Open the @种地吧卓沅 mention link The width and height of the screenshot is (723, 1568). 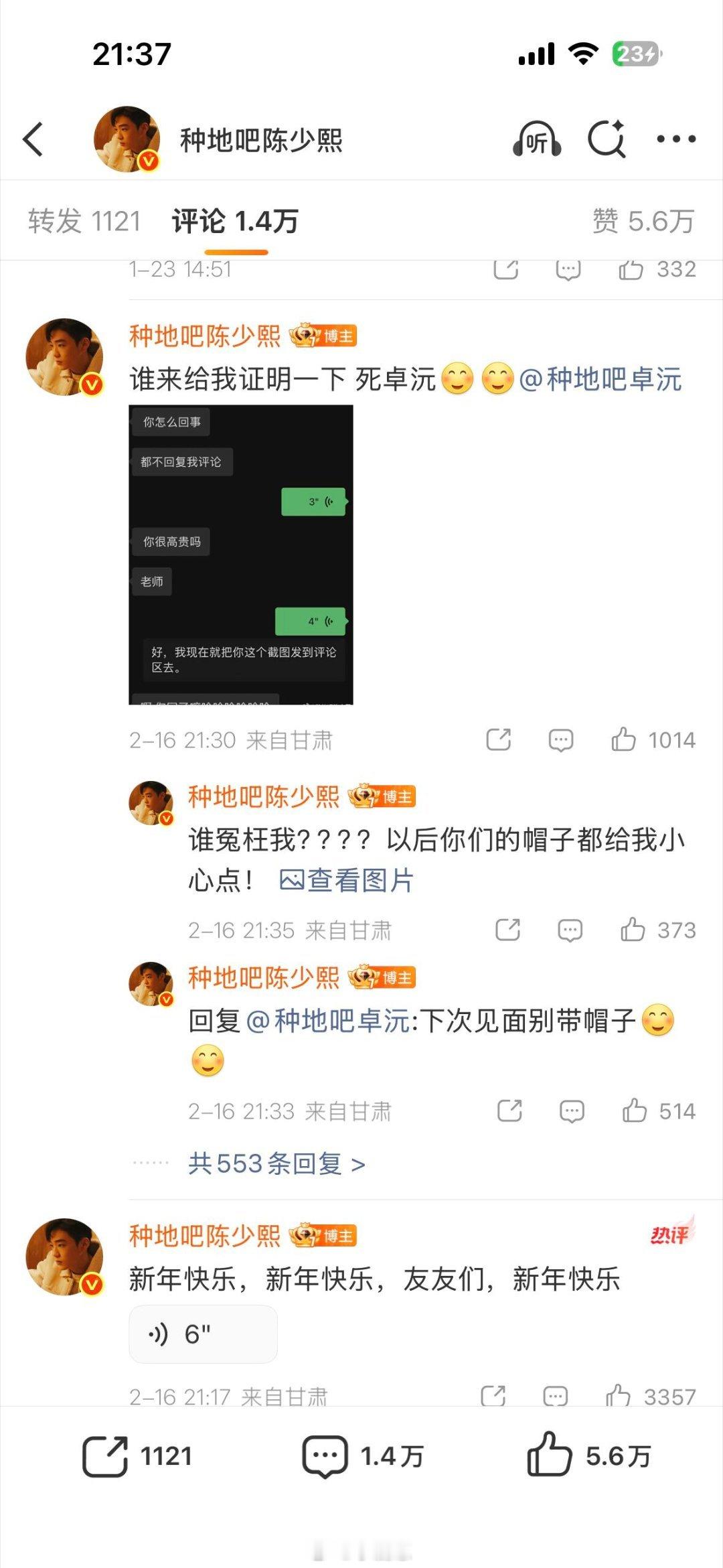coord(601,379)
